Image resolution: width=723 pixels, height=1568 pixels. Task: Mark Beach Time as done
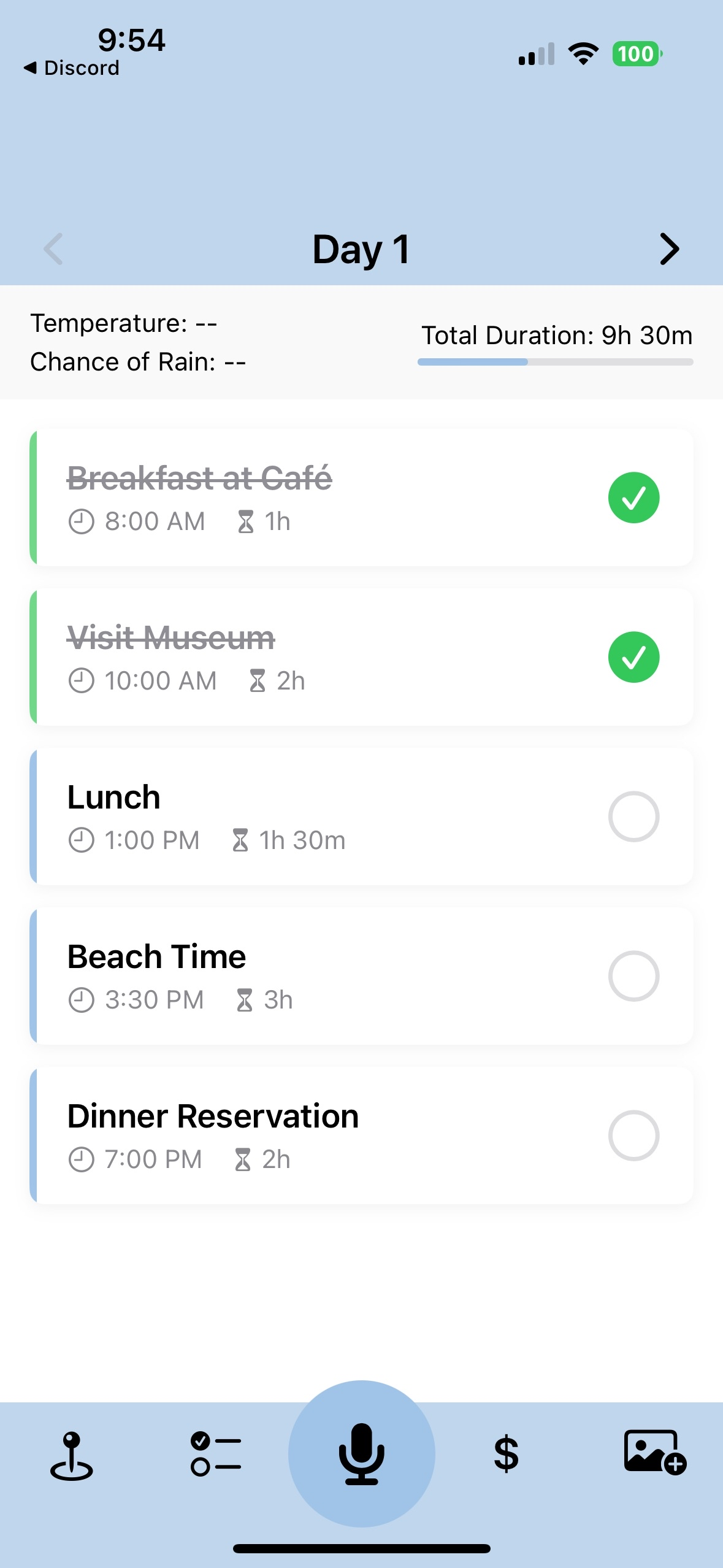(633, 976)
